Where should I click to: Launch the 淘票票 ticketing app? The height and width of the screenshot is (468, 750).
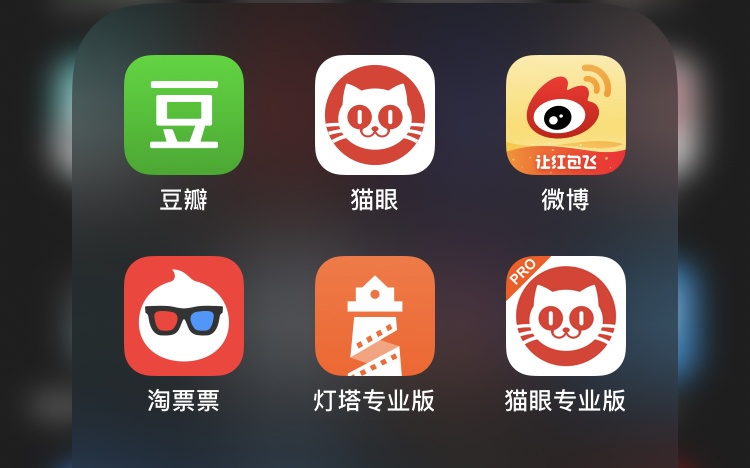point(184,316)
